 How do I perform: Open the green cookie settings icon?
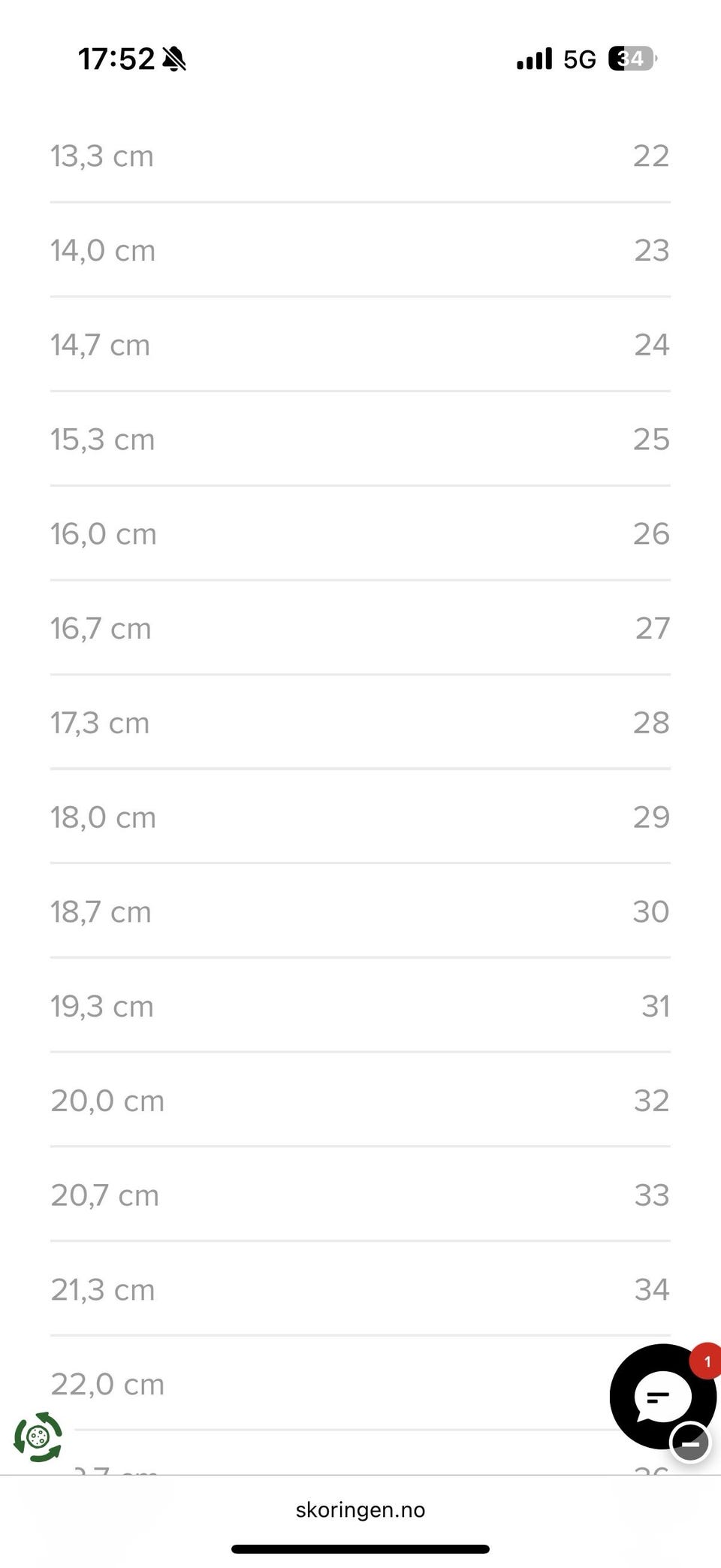tap(38, 1437)
